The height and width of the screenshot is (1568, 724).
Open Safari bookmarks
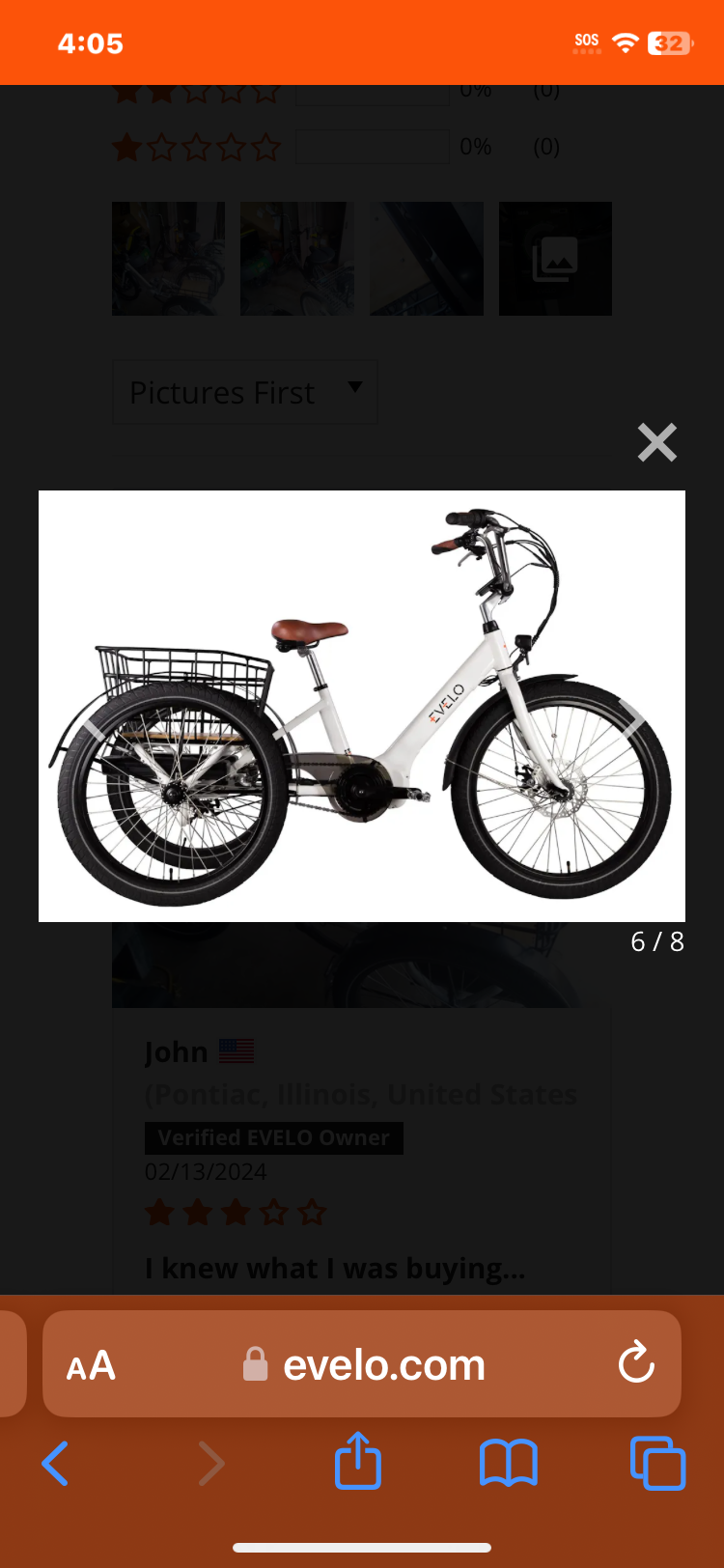point(508,1463)
